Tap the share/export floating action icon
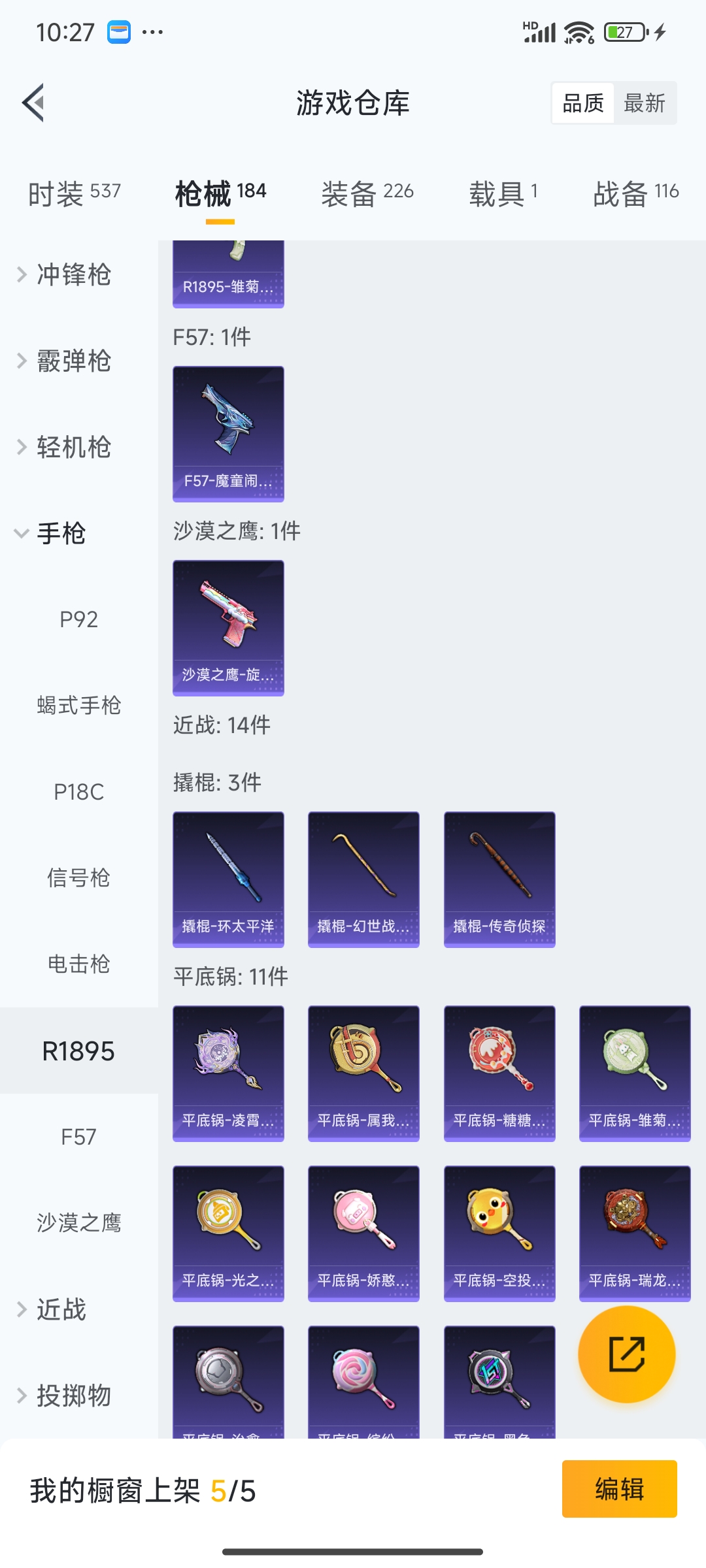The image size is (706, 1568). (626, 1354)
